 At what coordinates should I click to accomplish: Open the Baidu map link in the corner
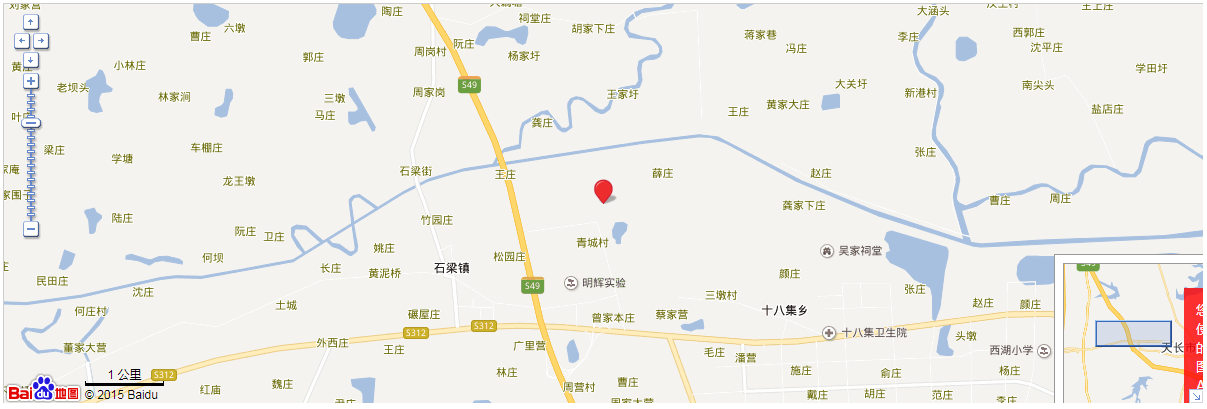pyautogui.click(x=43, y=391)
